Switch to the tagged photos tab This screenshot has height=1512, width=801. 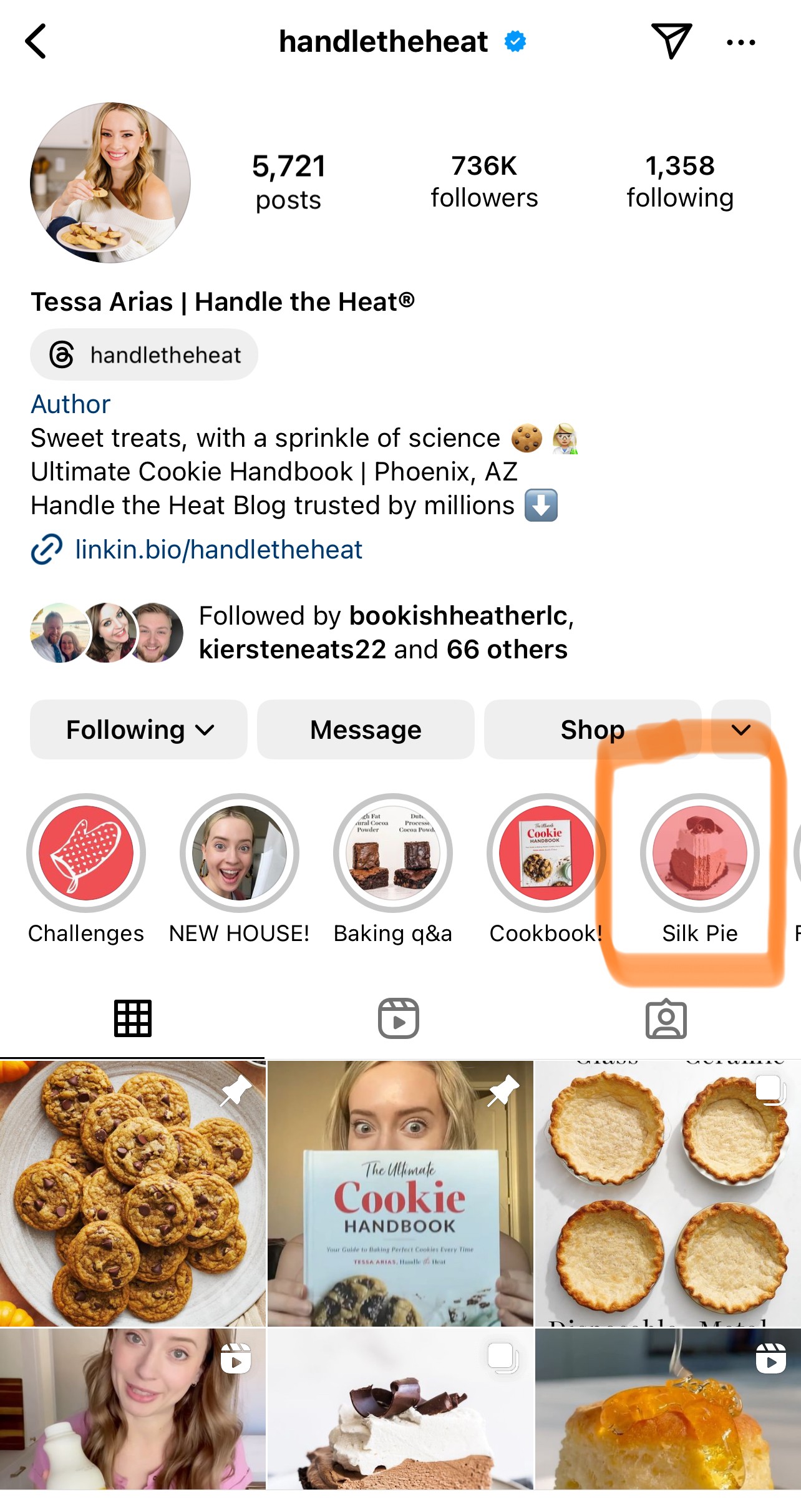click(666, 1018)
